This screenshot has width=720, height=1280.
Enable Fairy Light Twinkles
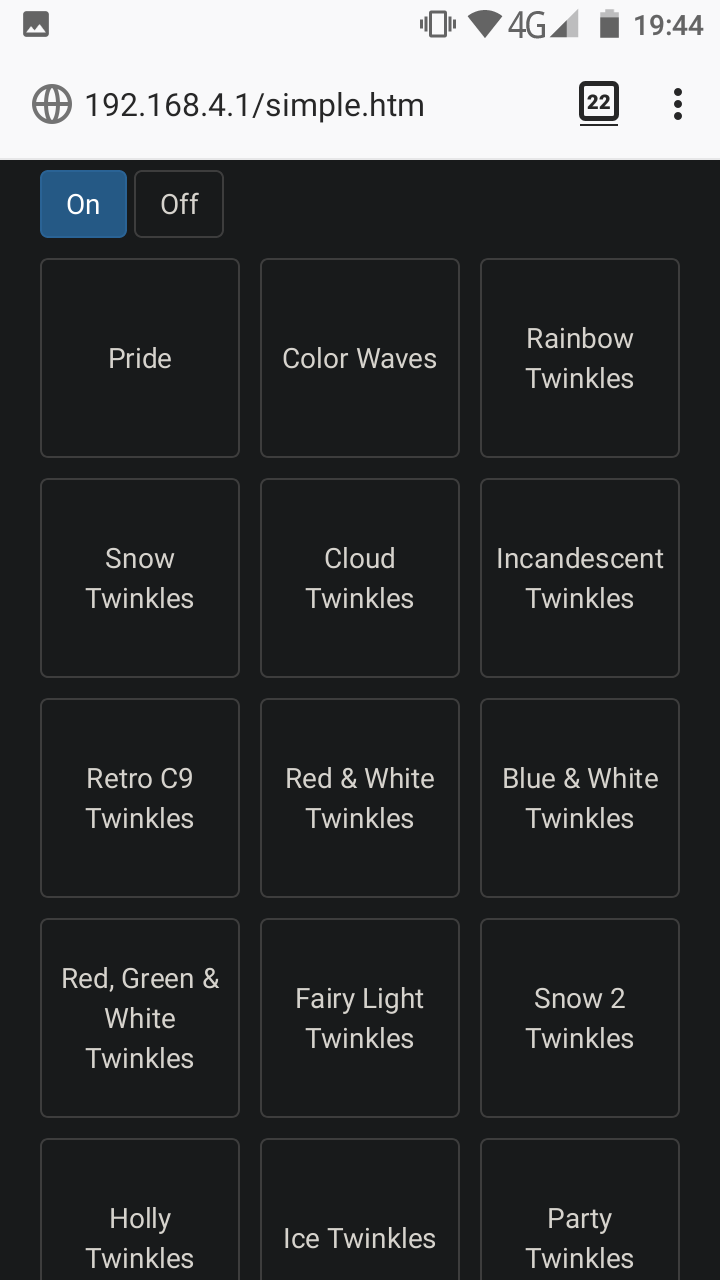(x=359, y=1017)
